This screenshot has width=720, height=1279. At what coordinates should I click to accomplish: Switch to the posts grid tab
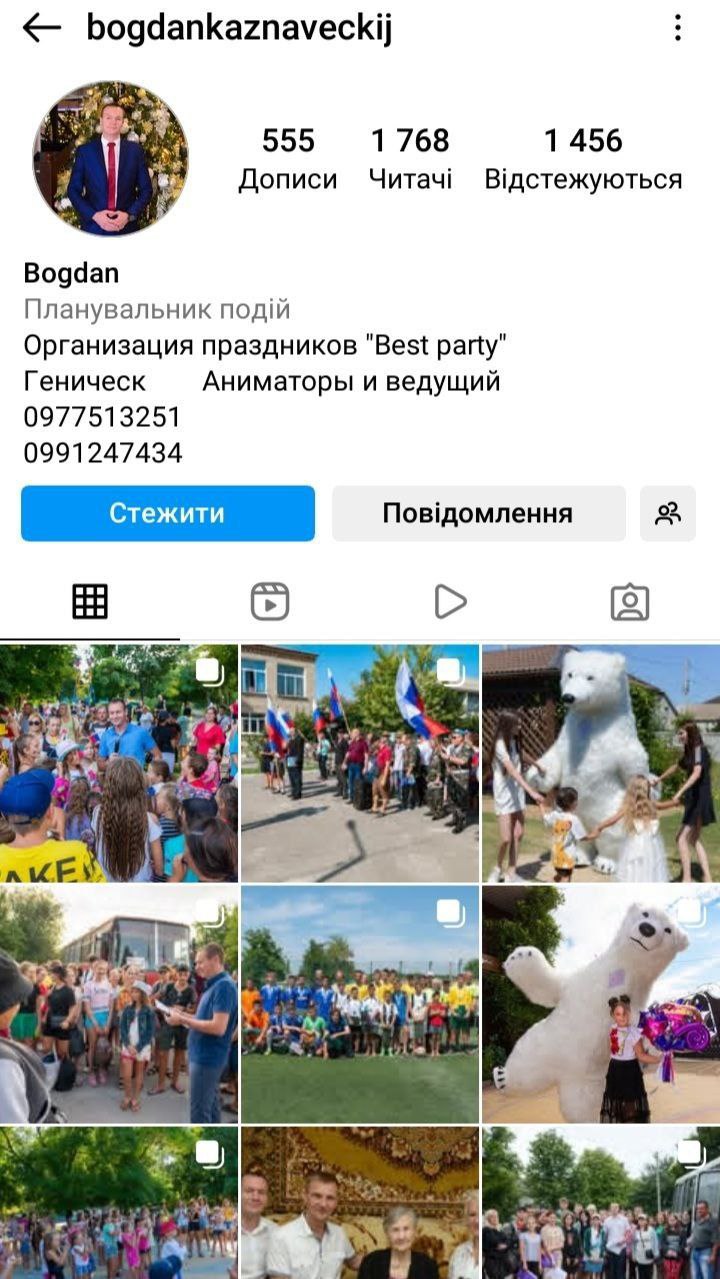point(90,602)
